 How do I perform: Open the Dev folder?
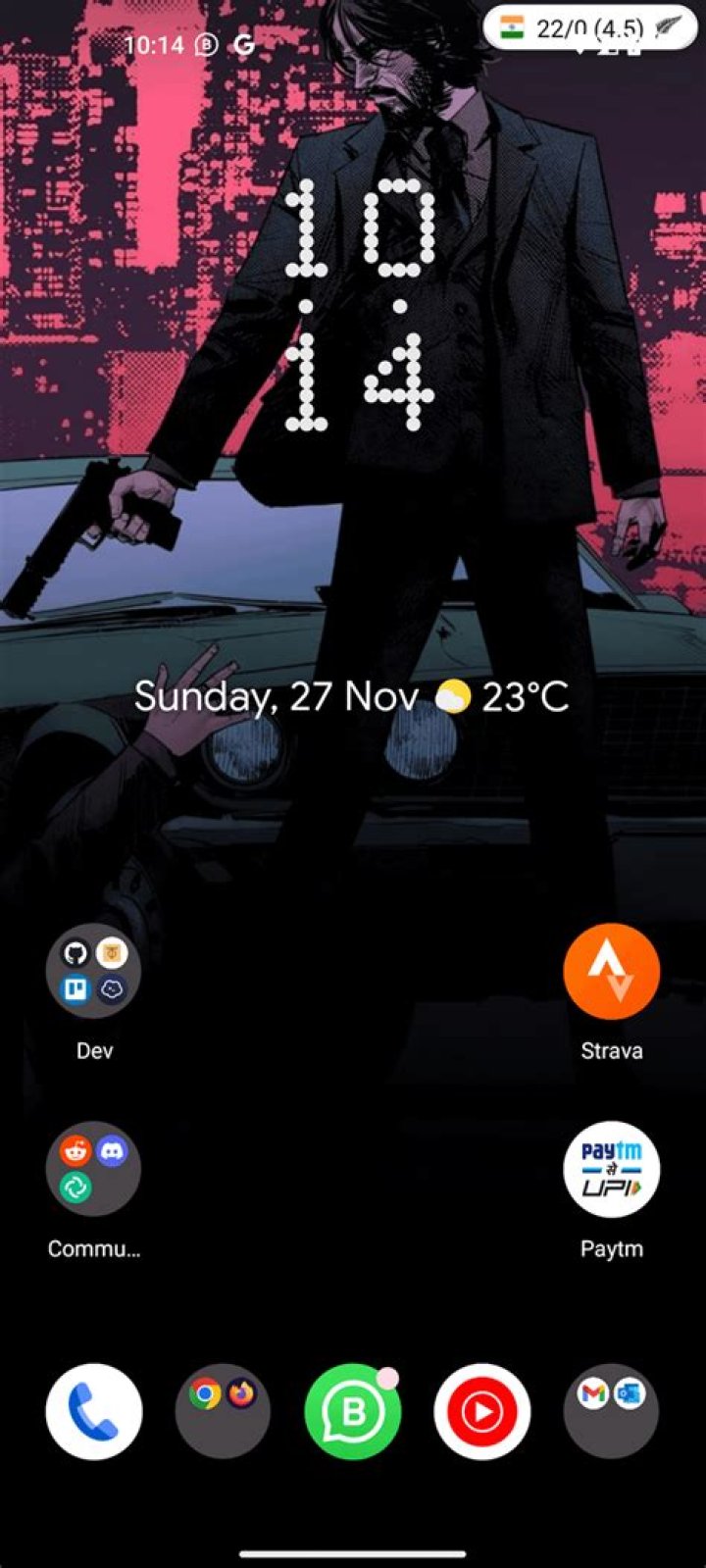coord(93,971)
